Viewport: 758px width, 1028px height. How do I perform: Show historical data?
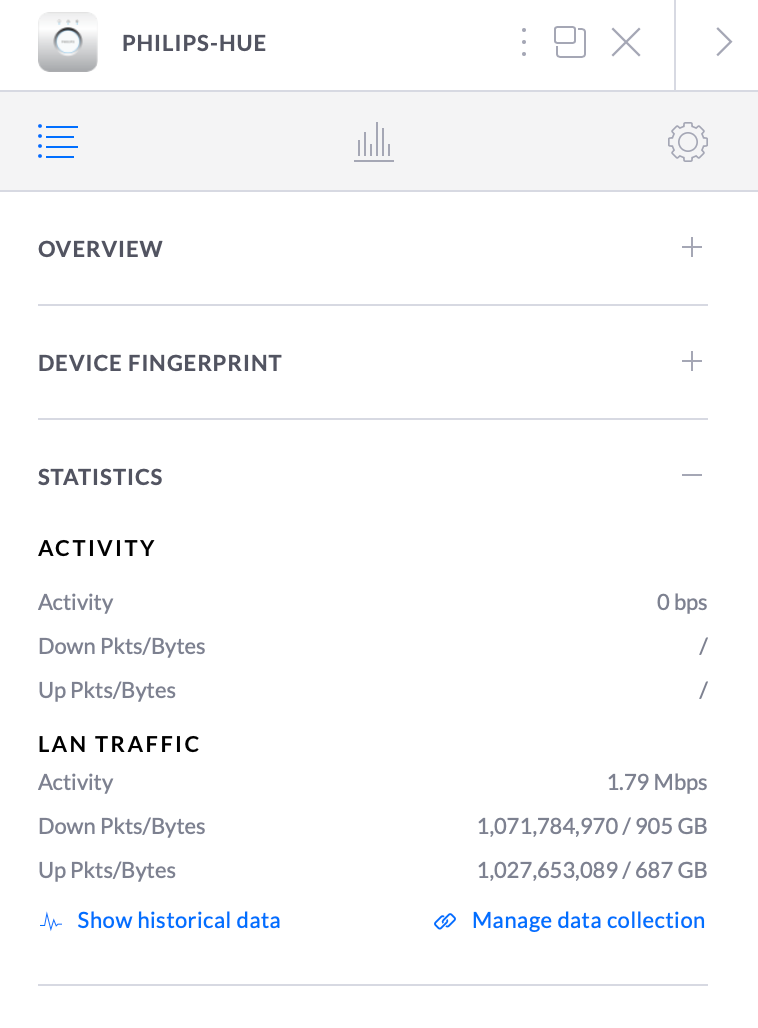click(178, 920)
